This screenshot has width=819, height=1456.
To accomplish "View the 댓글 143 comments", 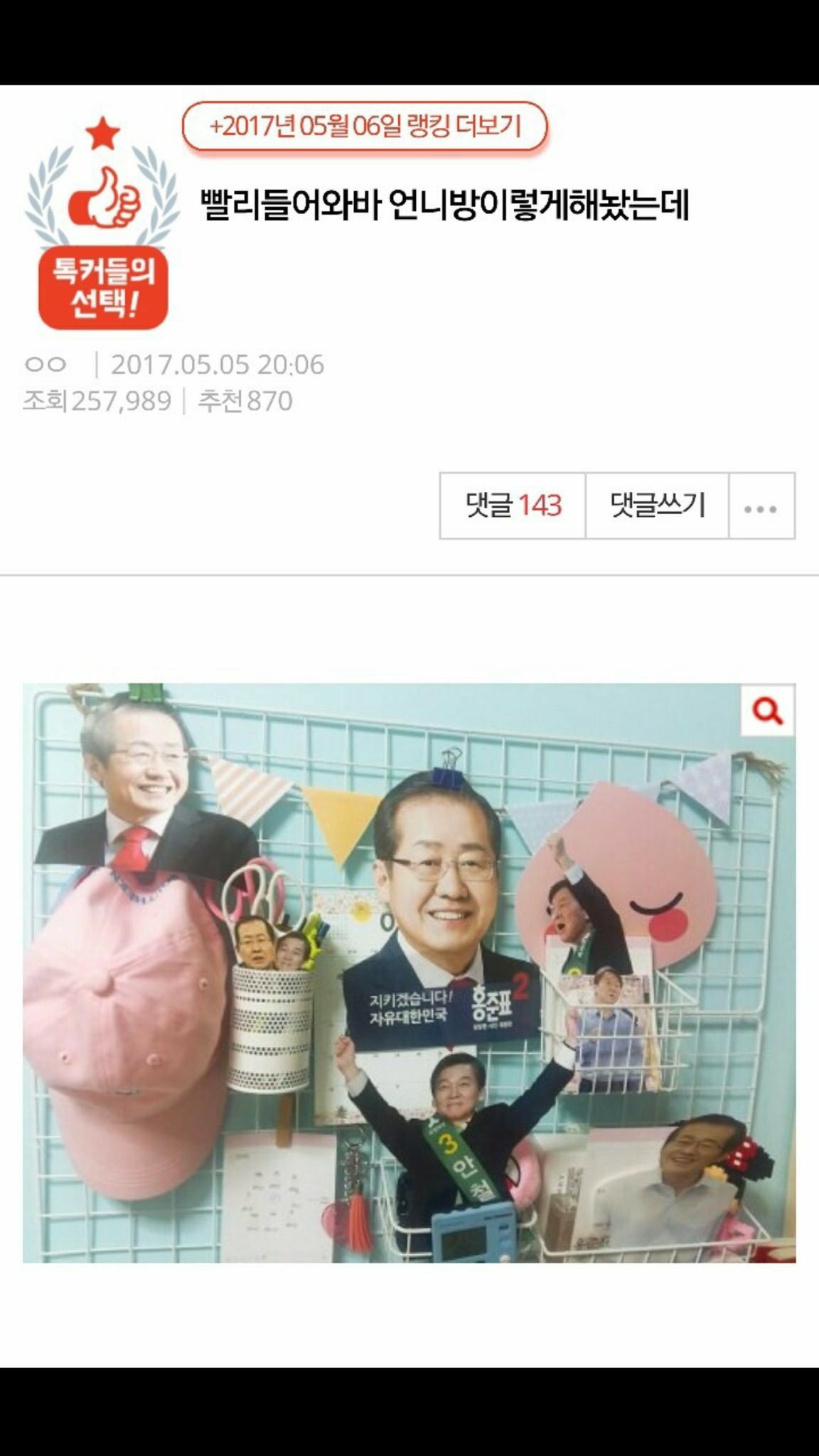I will coord(513,505).
